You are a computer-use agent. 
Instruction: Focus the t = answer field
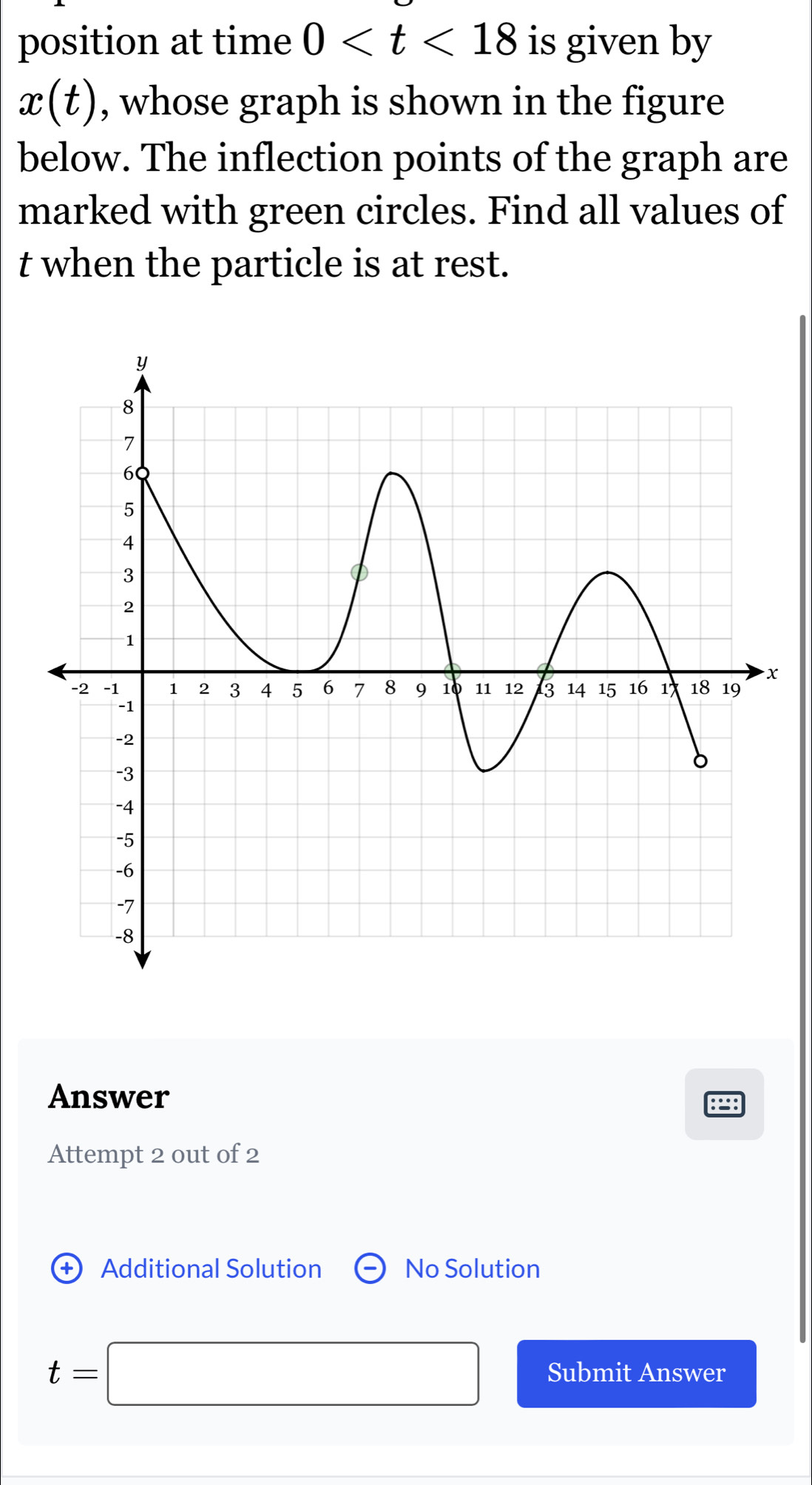(293, 1373)
